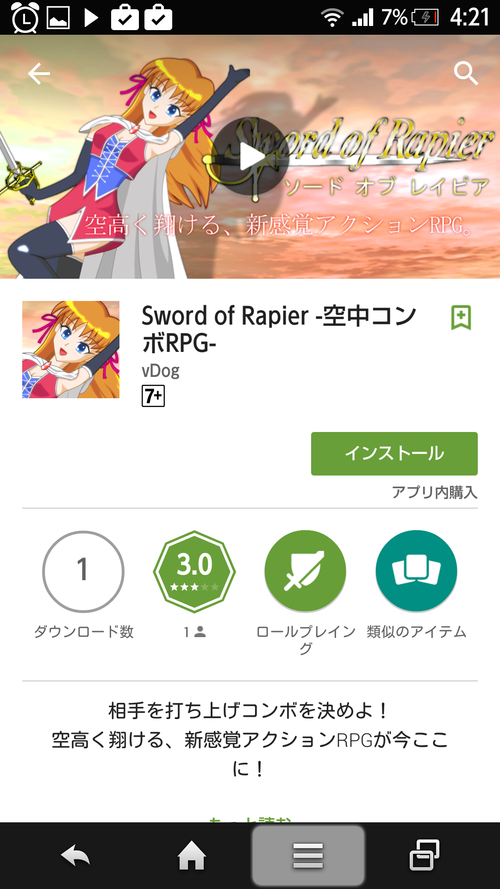
Task: Tap the system home button
Action: coord(192,855)
